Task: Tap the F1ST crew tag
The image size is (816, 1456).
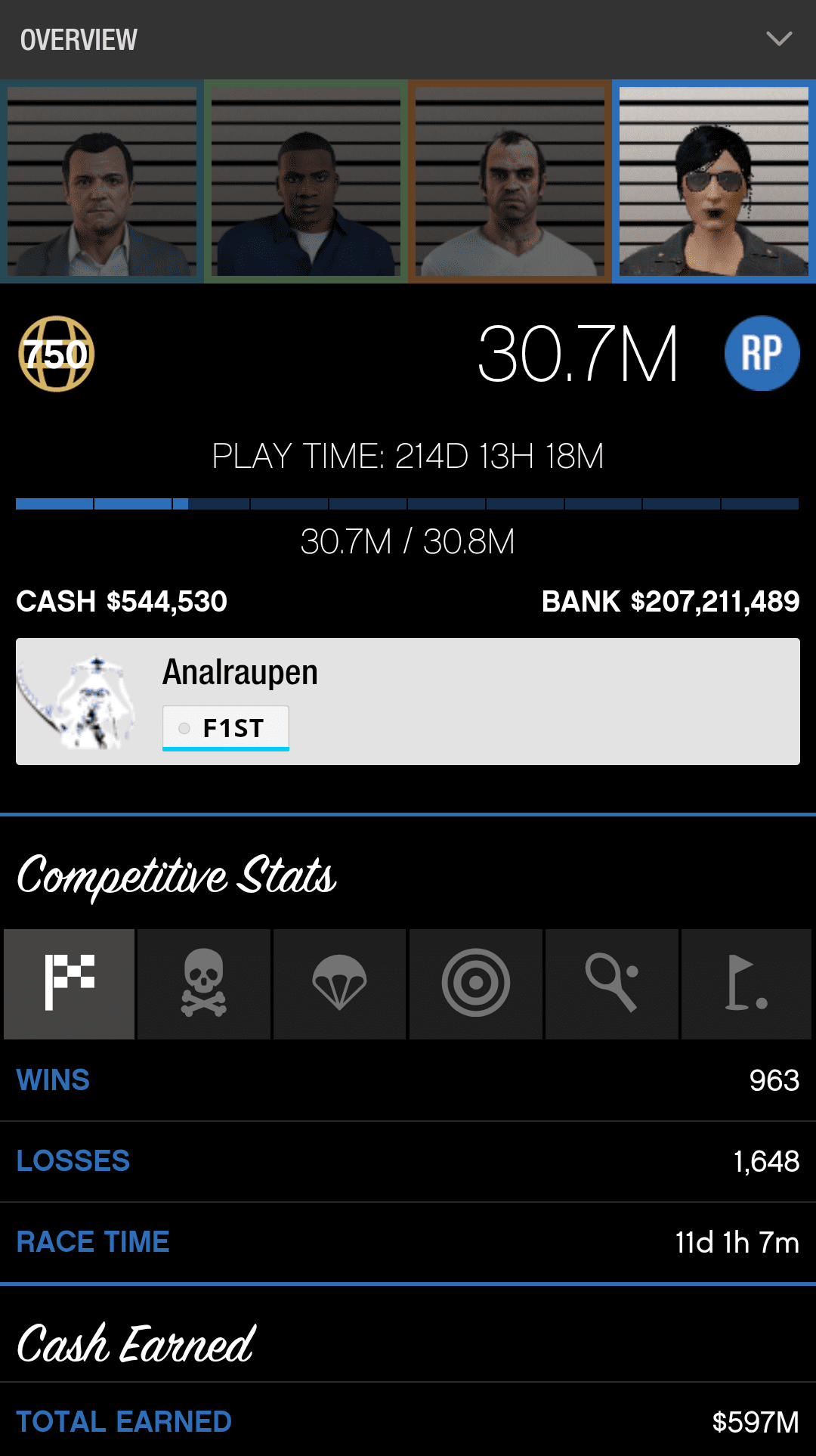Action: (226, 728)
